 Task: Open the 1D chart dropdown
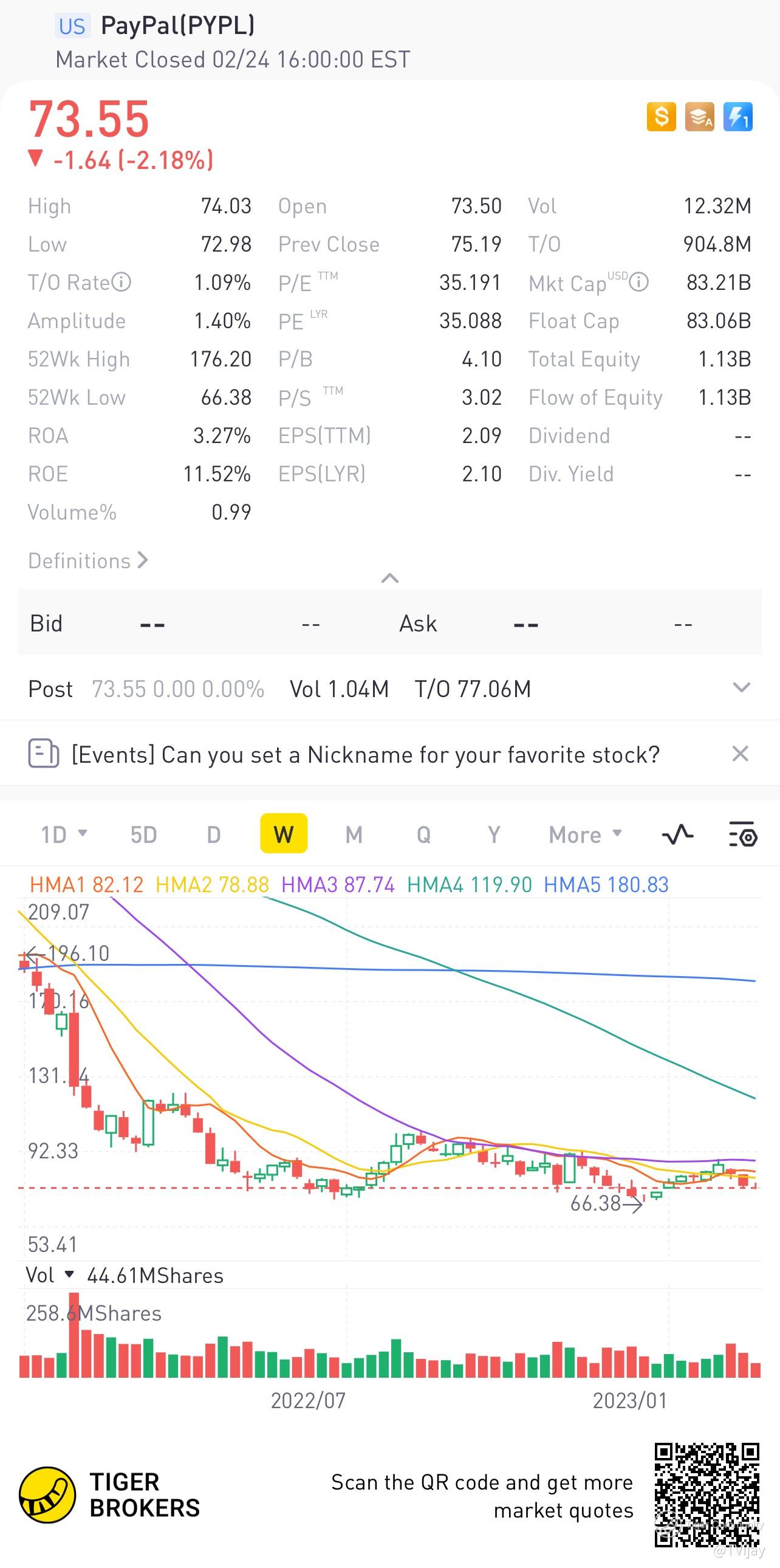point(64,834)
